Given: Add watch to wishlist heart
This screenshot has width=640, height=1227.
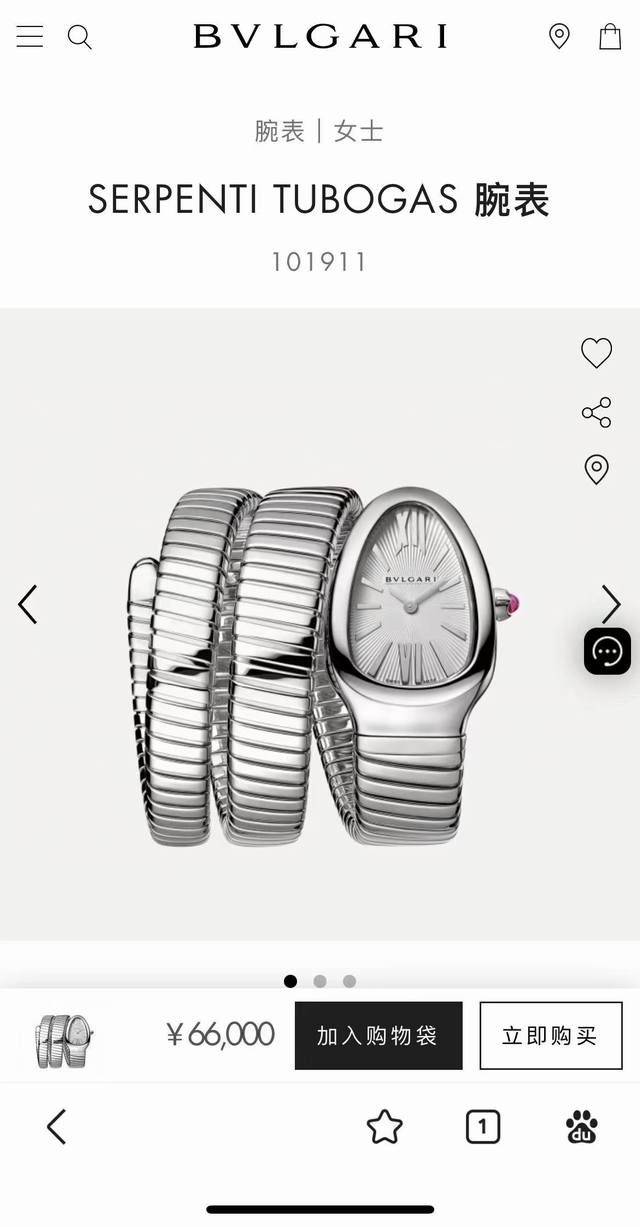Looking at the screenshot, I should coord(596,352).
